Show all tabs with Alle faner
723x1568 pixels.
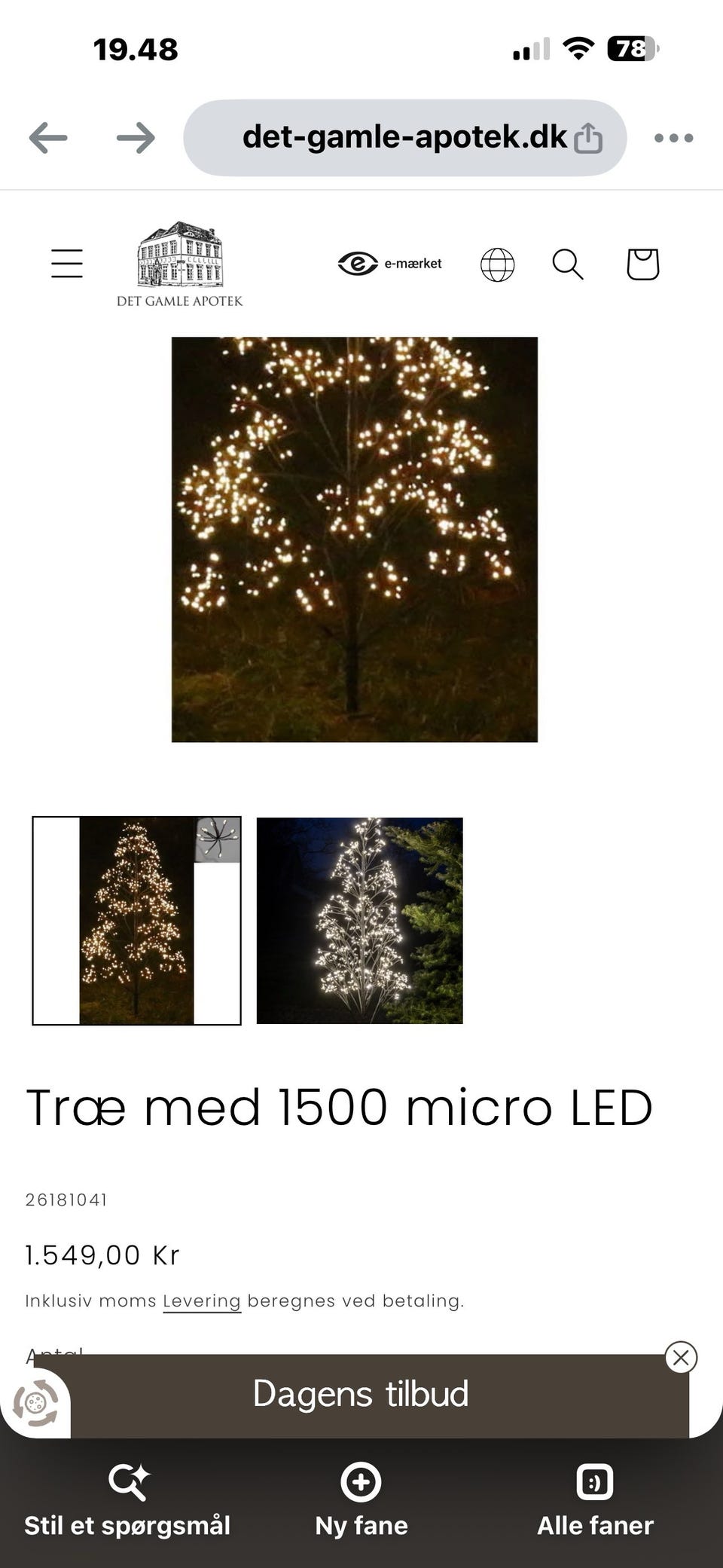[x=595, y=1501]
